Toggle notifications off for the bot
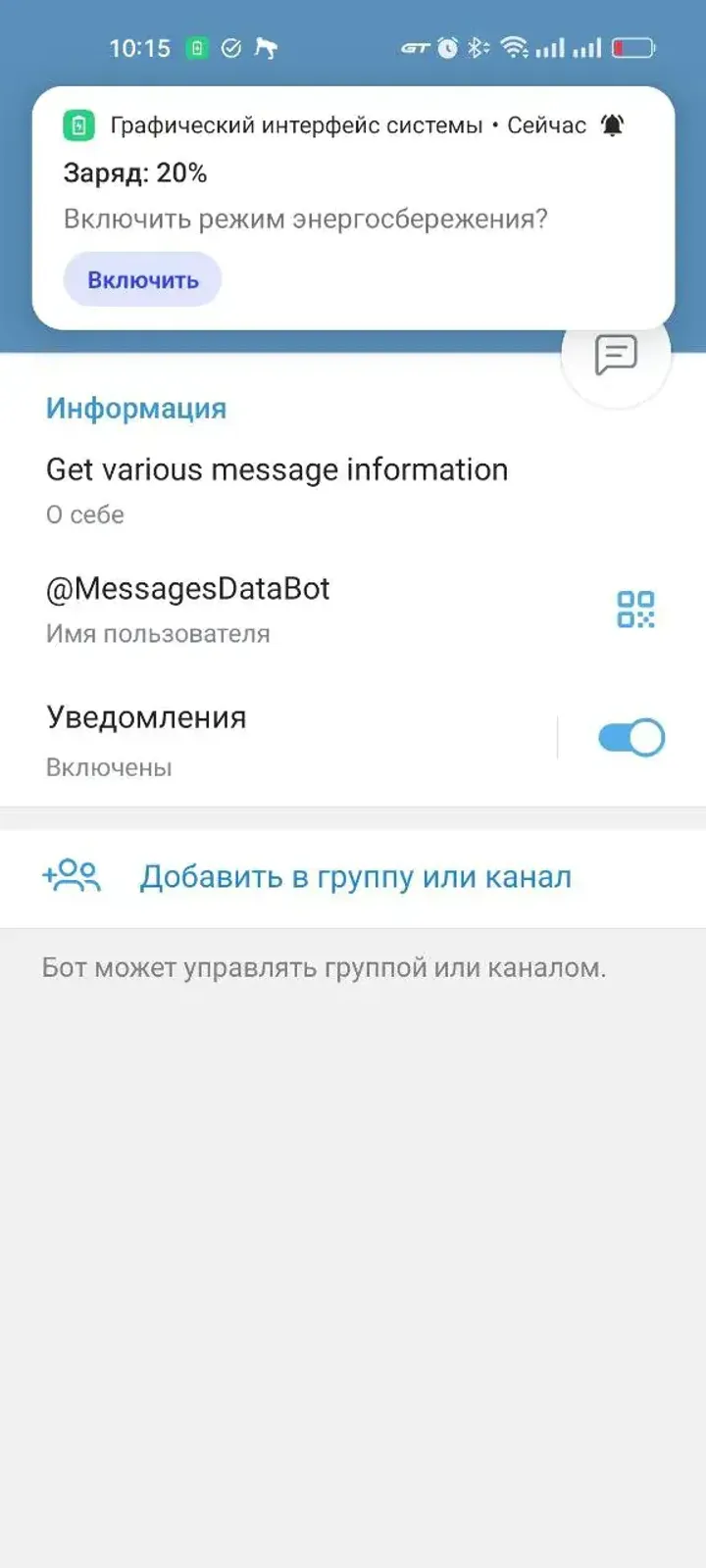 (630, 736)
